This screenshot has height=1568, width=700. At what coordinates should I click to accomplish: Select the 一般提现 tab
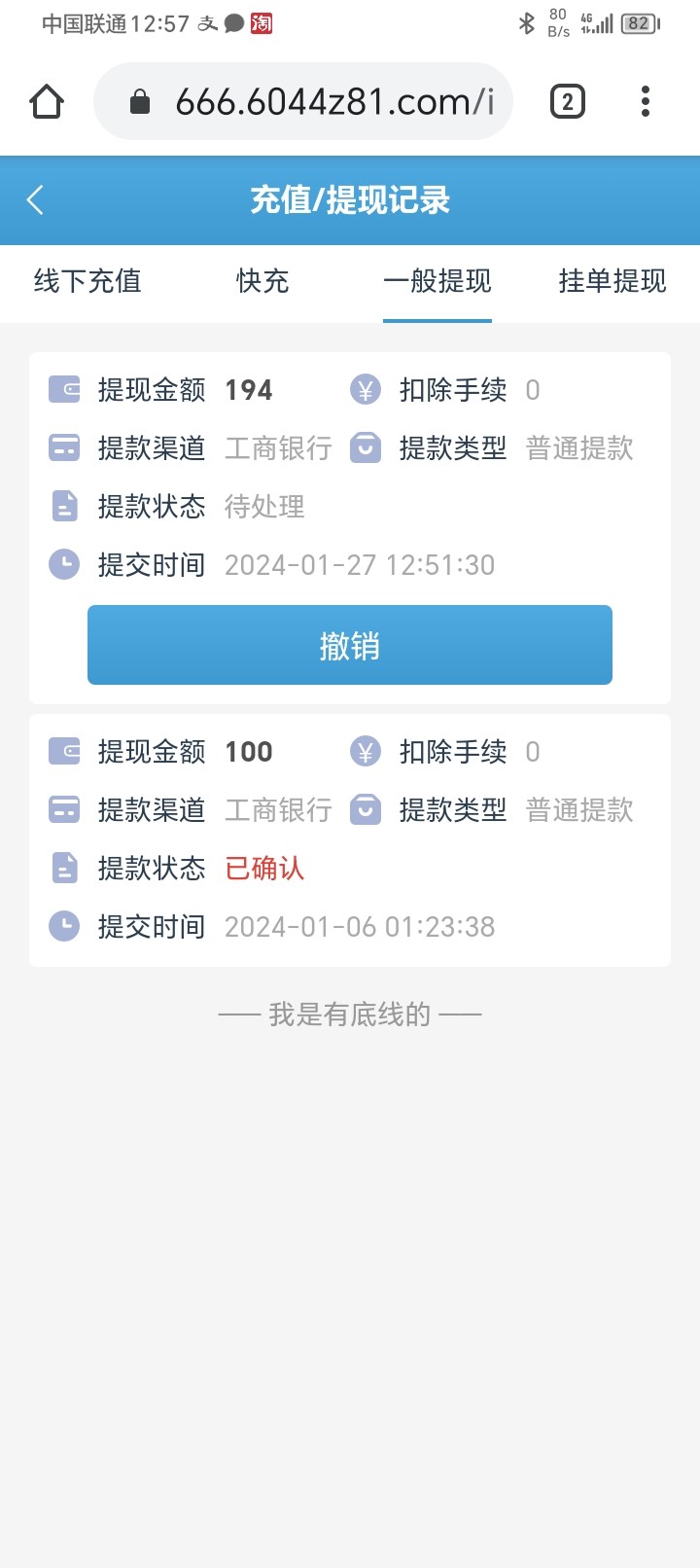[x=437, y=281]
